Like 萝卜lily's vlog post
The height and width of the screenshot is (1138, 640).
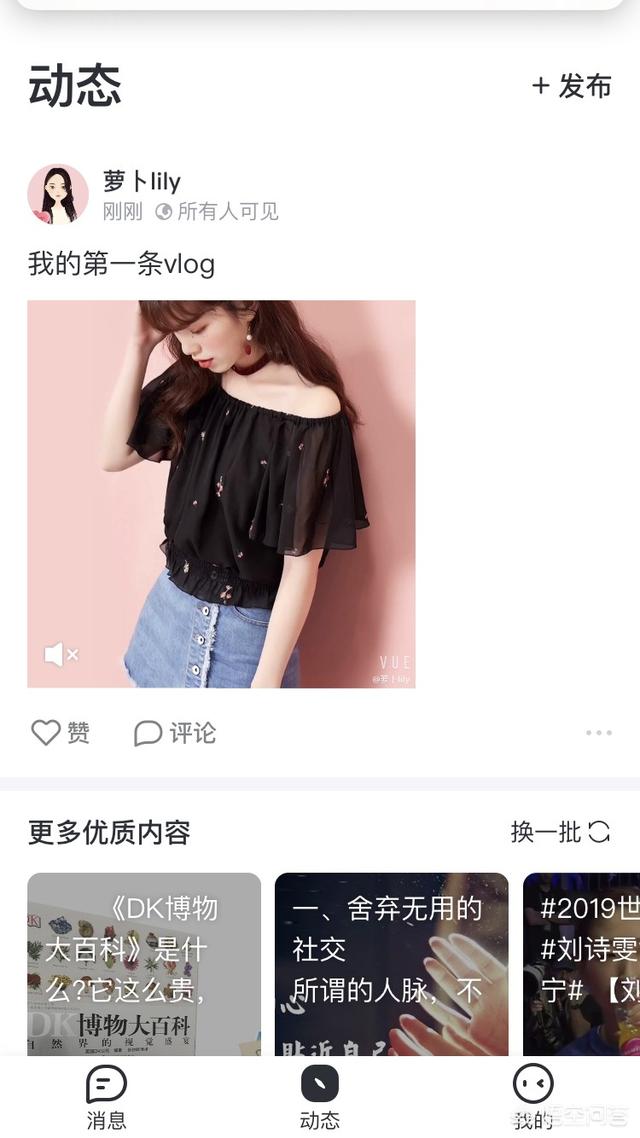tap(60, 733)
